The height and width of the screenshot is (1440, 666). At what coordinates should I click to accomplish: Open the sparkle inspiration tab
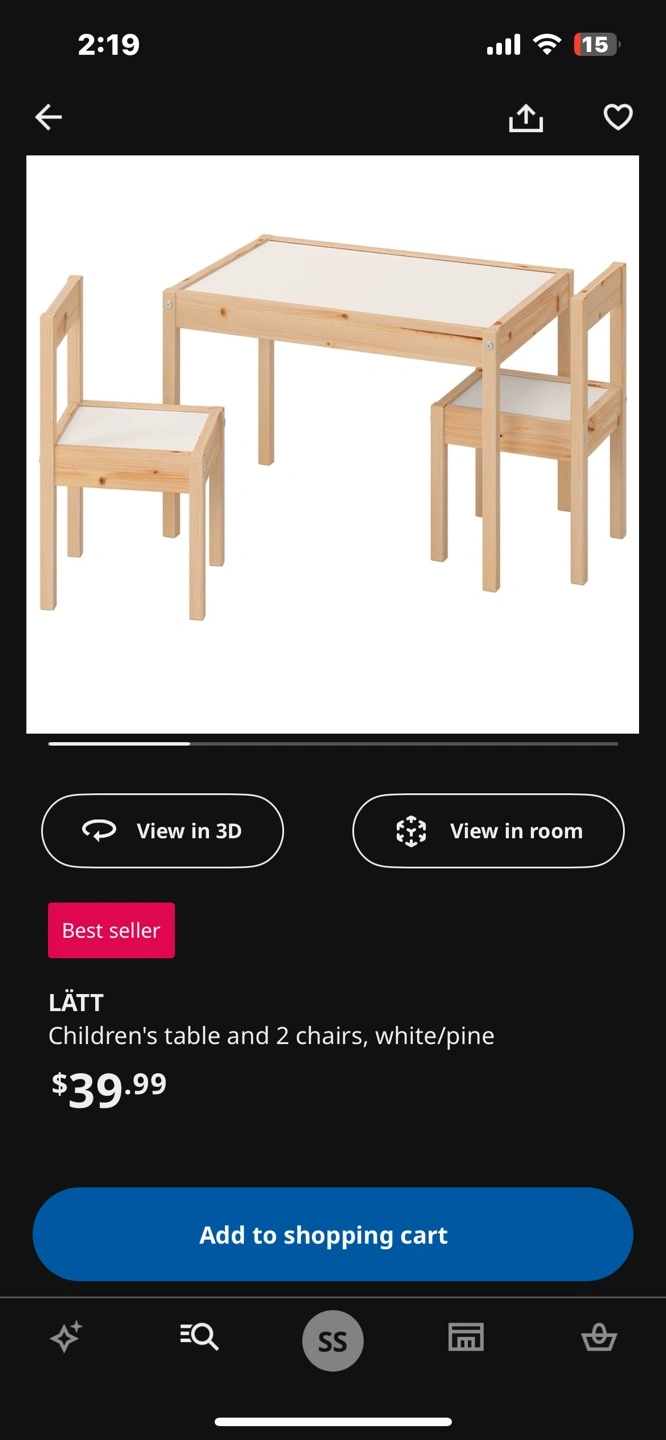(66, 1338)
